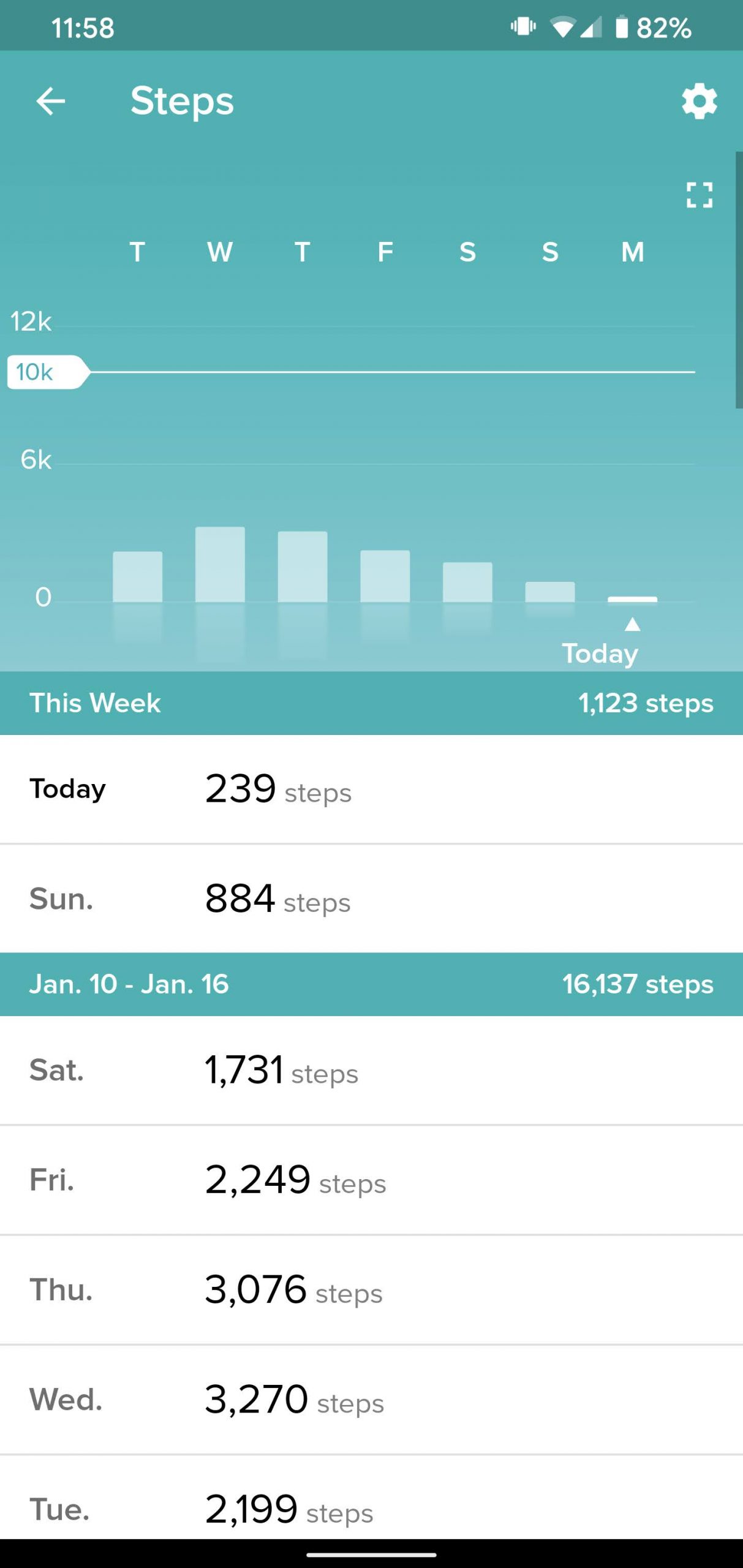Expand the steps chart to fullscreen
743x1568 pixels.
(699, 195)
